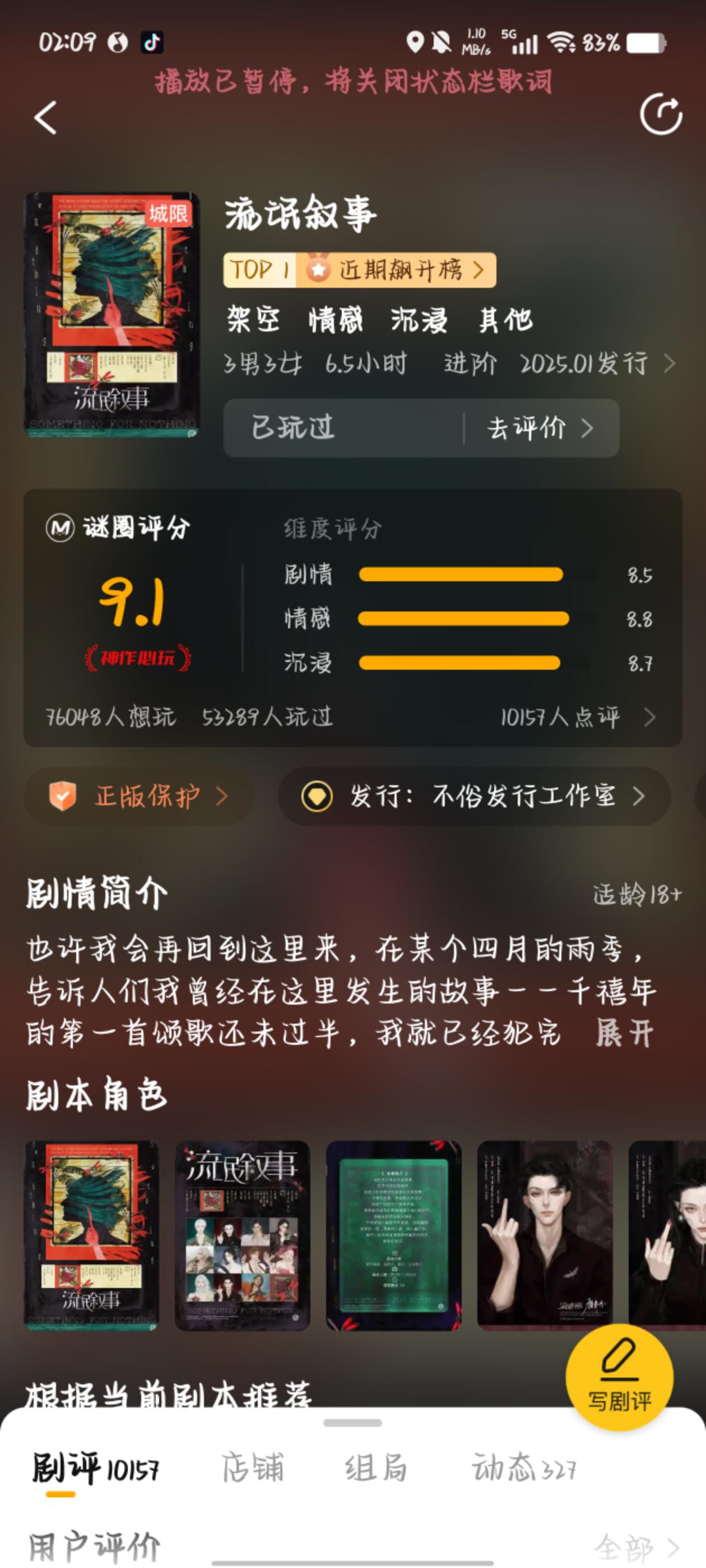Image resolution: width=706 pixels, height=1568 pixels.
Task: Expand the plot summary with 展开
Action: (x=625, y=1034)
